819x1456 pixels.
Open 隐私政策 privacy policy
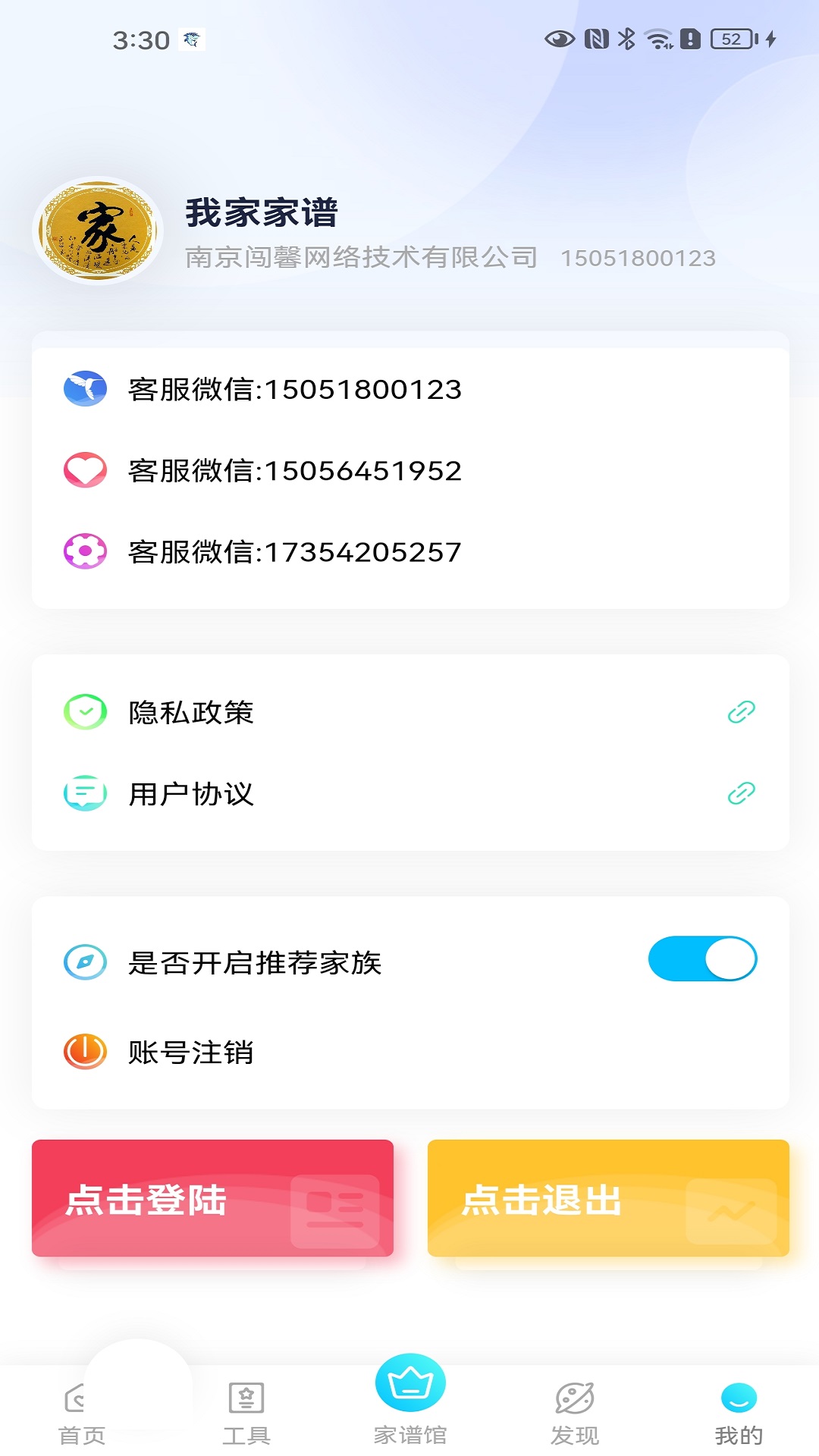pyautogui.click(x=409, y=712)
